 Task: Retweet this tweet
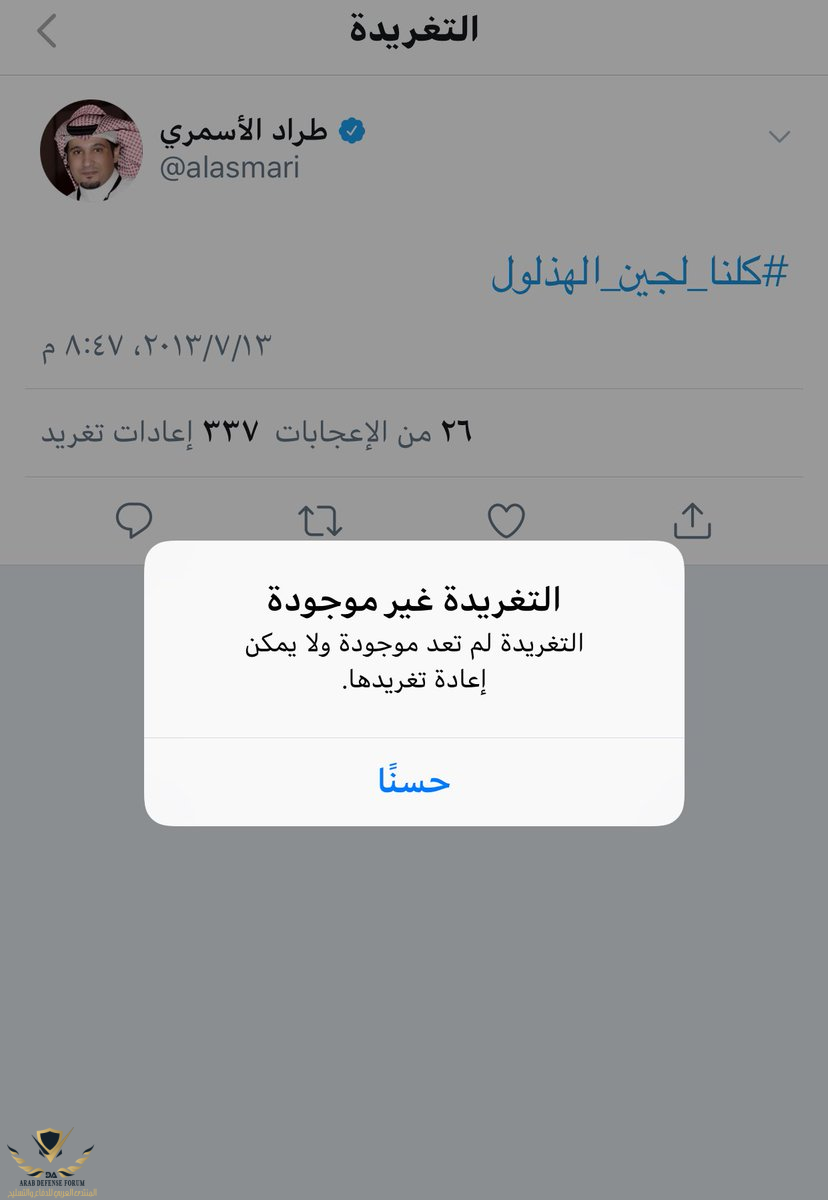click(320, 520)
